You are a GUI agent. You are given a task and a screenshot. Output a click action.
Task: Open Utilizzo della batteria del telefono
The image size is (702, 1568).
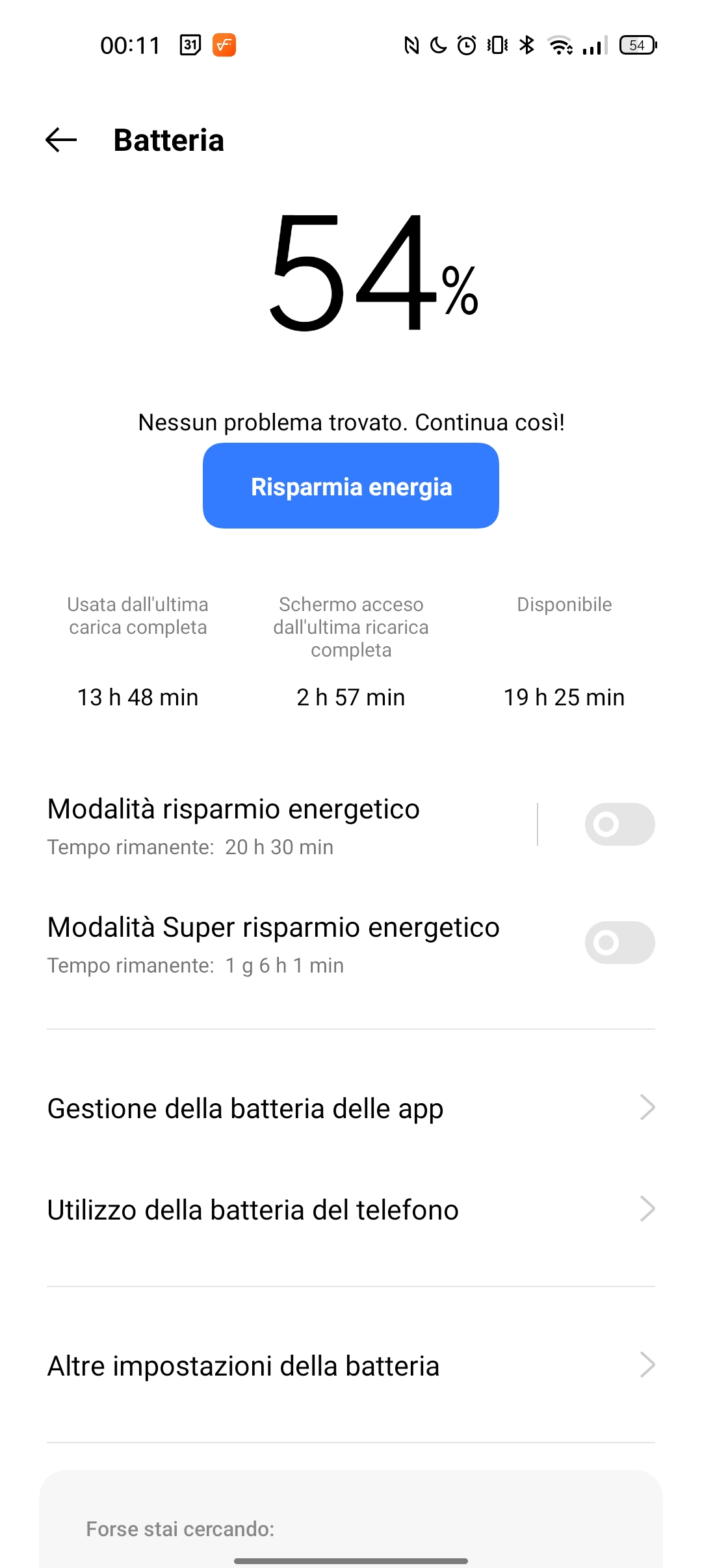click(x=351, y=1210)
